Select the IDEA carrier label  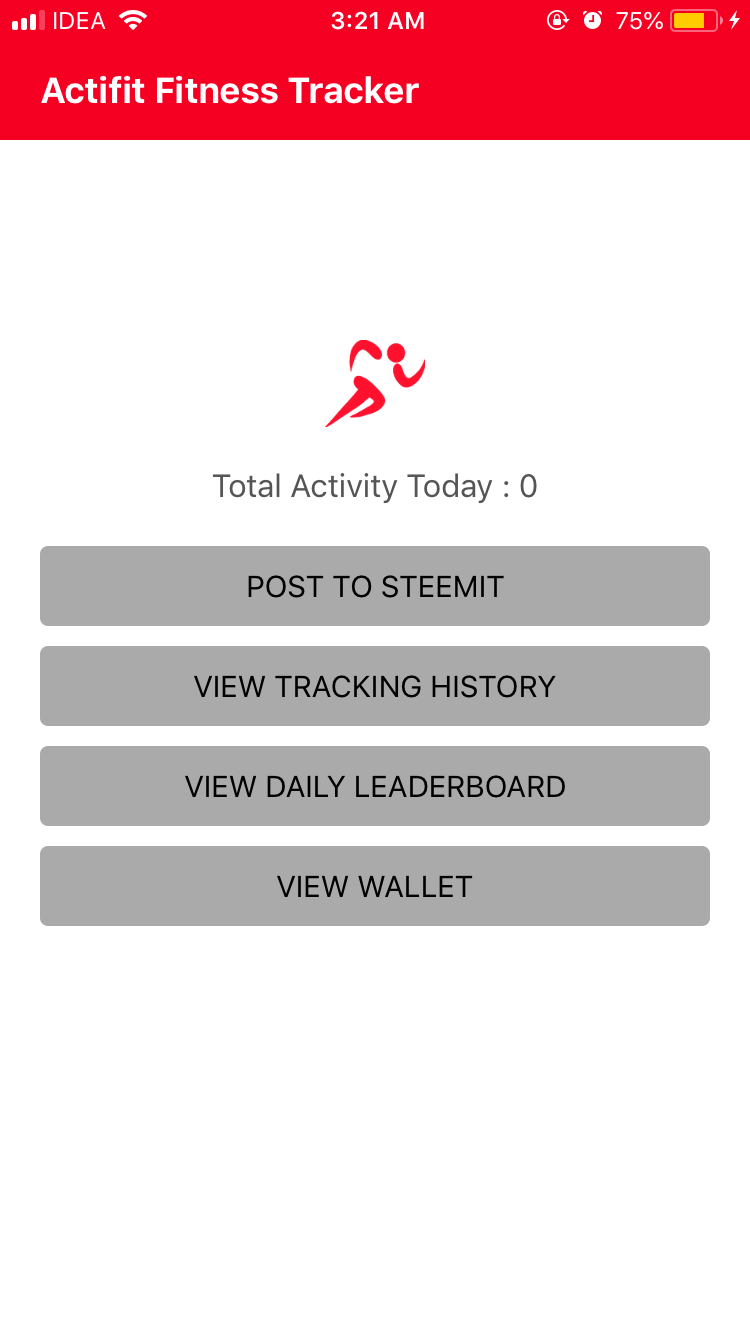[77, 18]
